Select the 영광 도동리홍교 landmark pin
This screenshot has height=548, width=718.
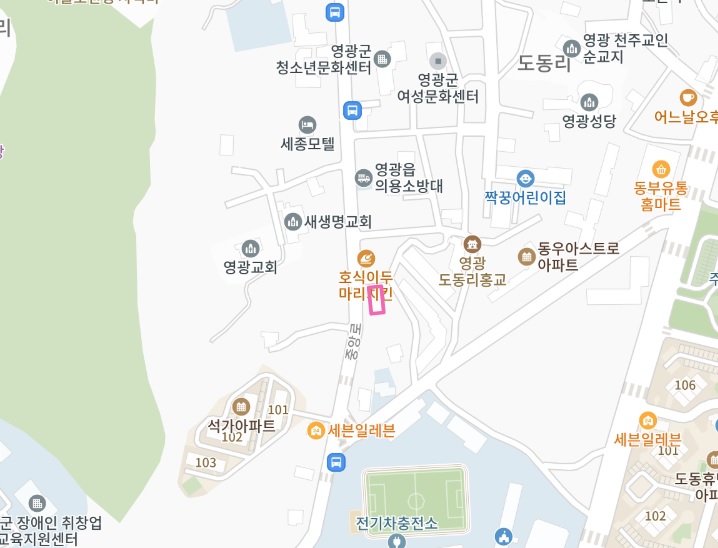pyautogui.click(x=472, y=243)
